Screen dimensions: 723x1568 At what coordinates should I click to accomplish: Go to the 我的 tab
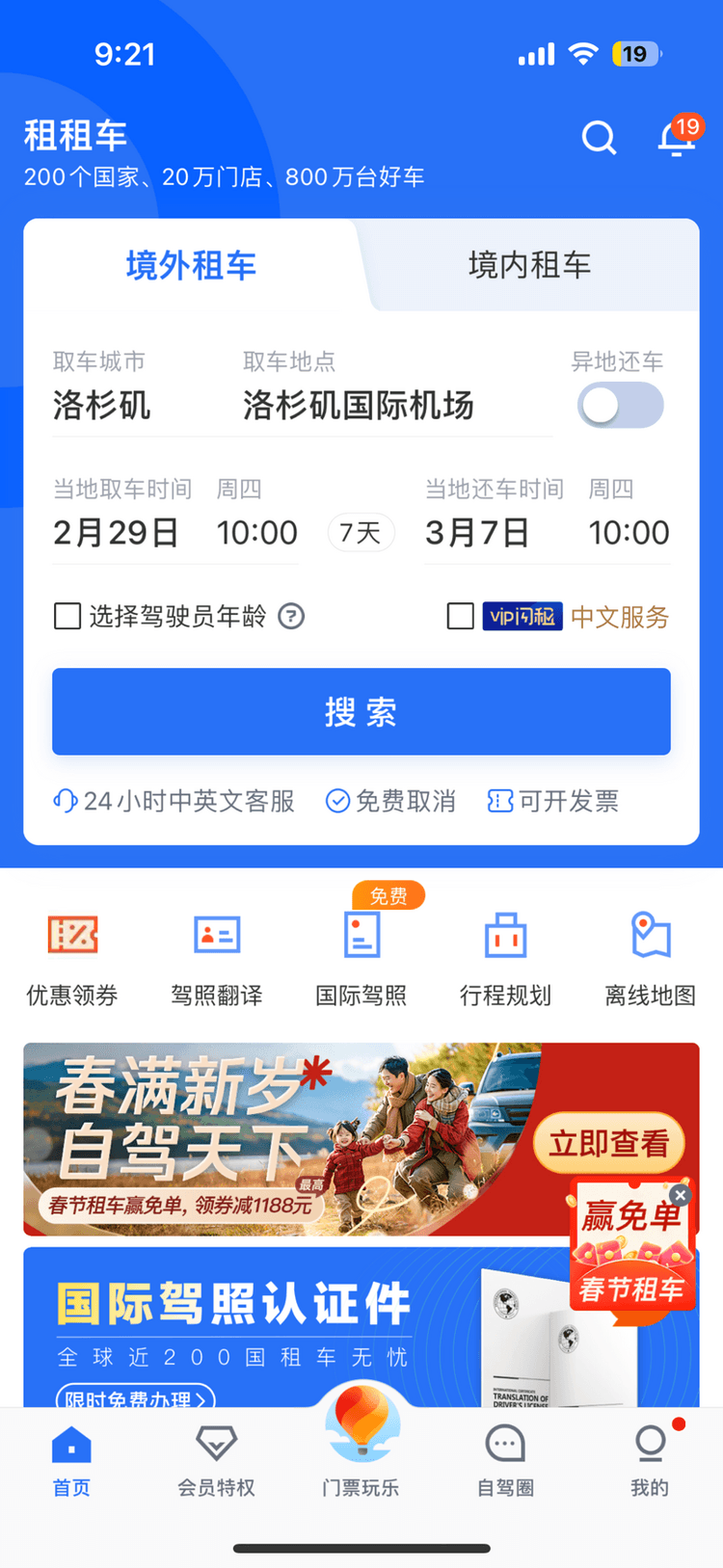(650, 1459)
